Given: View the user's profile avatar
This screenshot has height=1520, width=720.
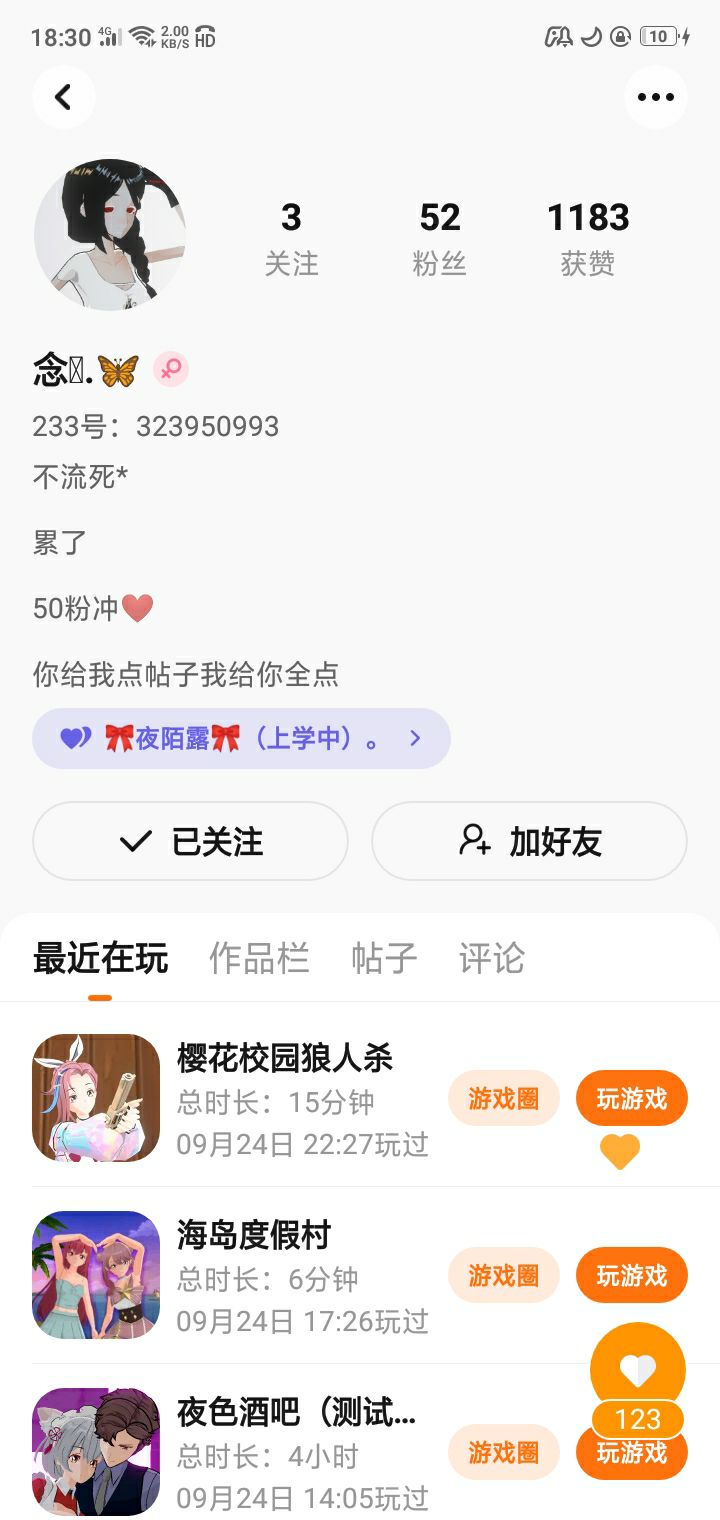Looking at the screenshot, I should click(x=110, y=234).
